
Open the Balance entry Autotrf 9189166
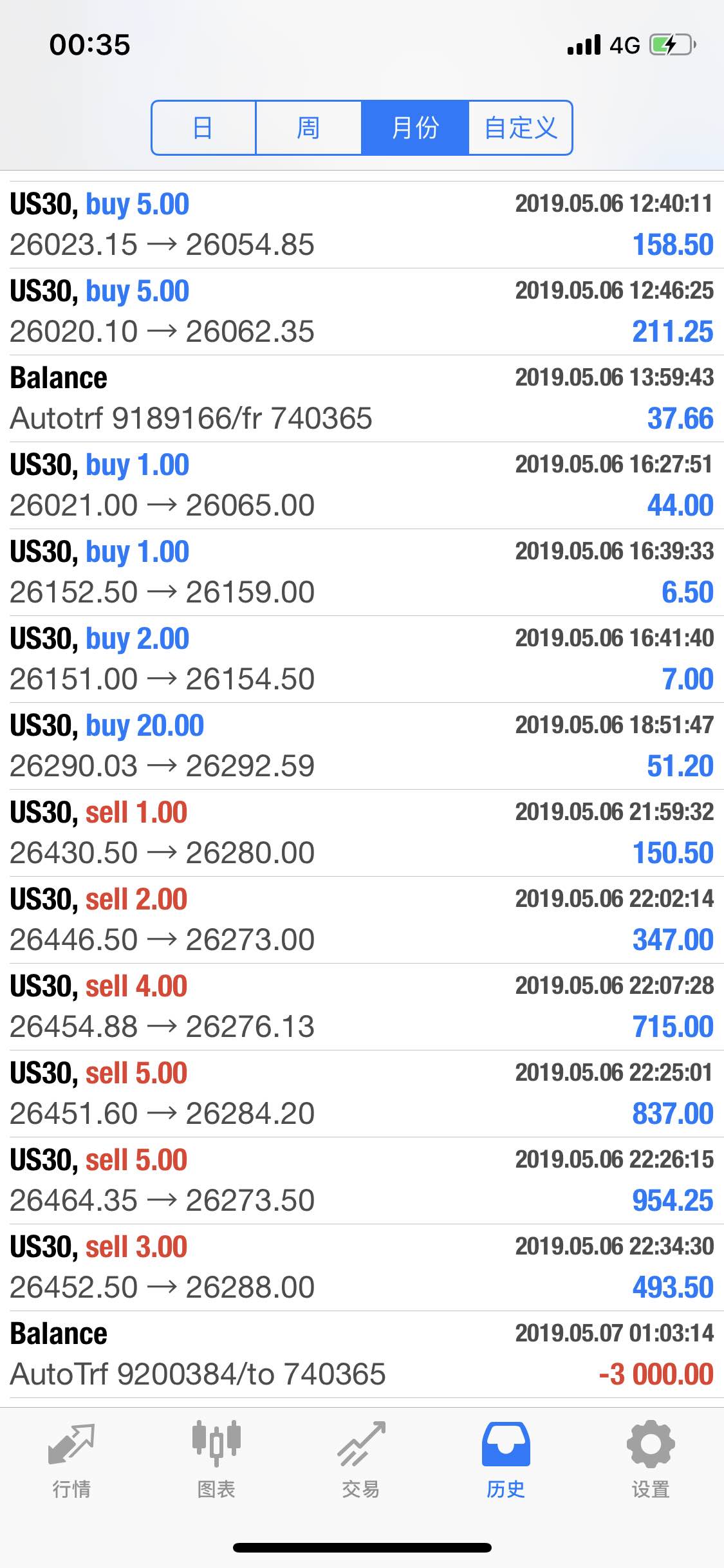coord(362,398)
